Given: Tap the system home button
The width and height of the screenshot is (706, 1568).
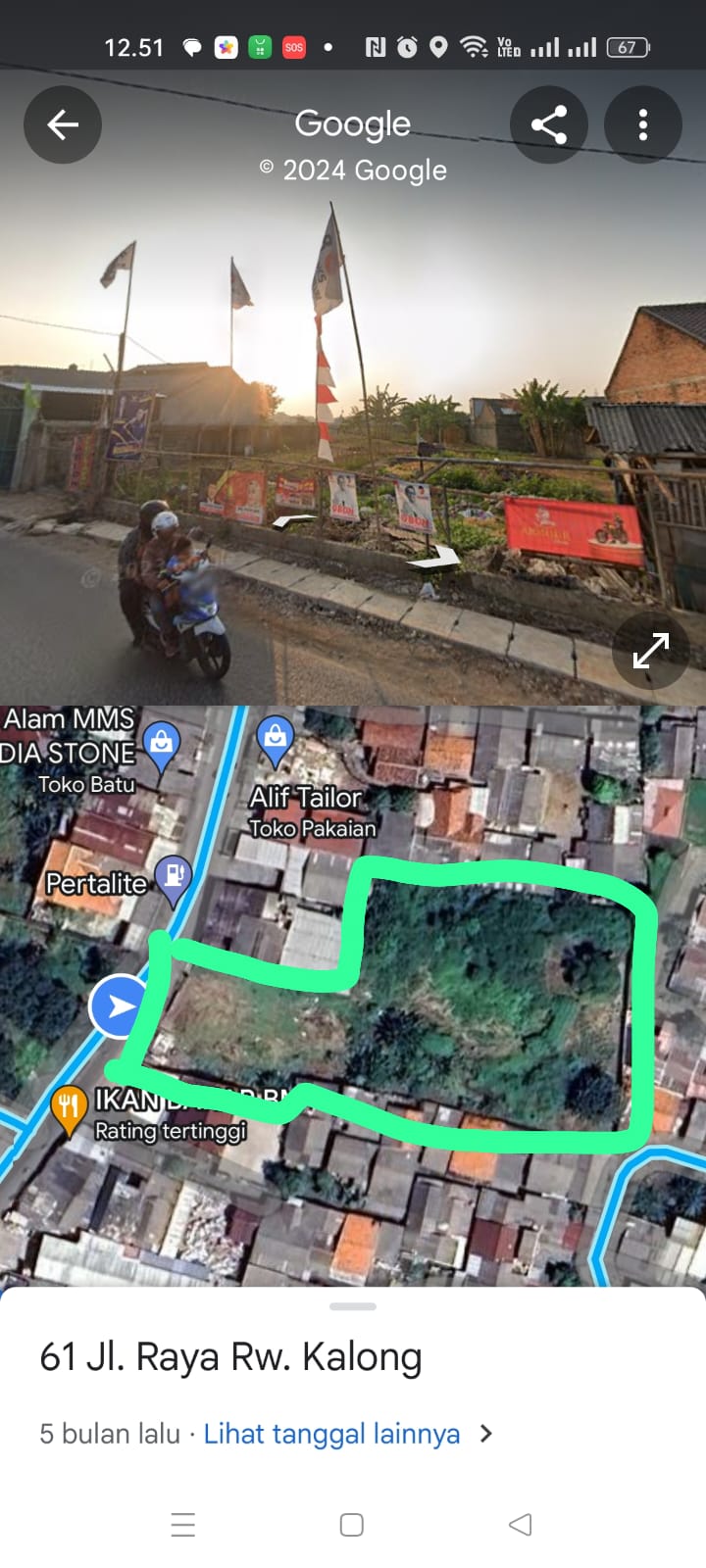Looking at the screenshot, I should [x=352, y=1525].
